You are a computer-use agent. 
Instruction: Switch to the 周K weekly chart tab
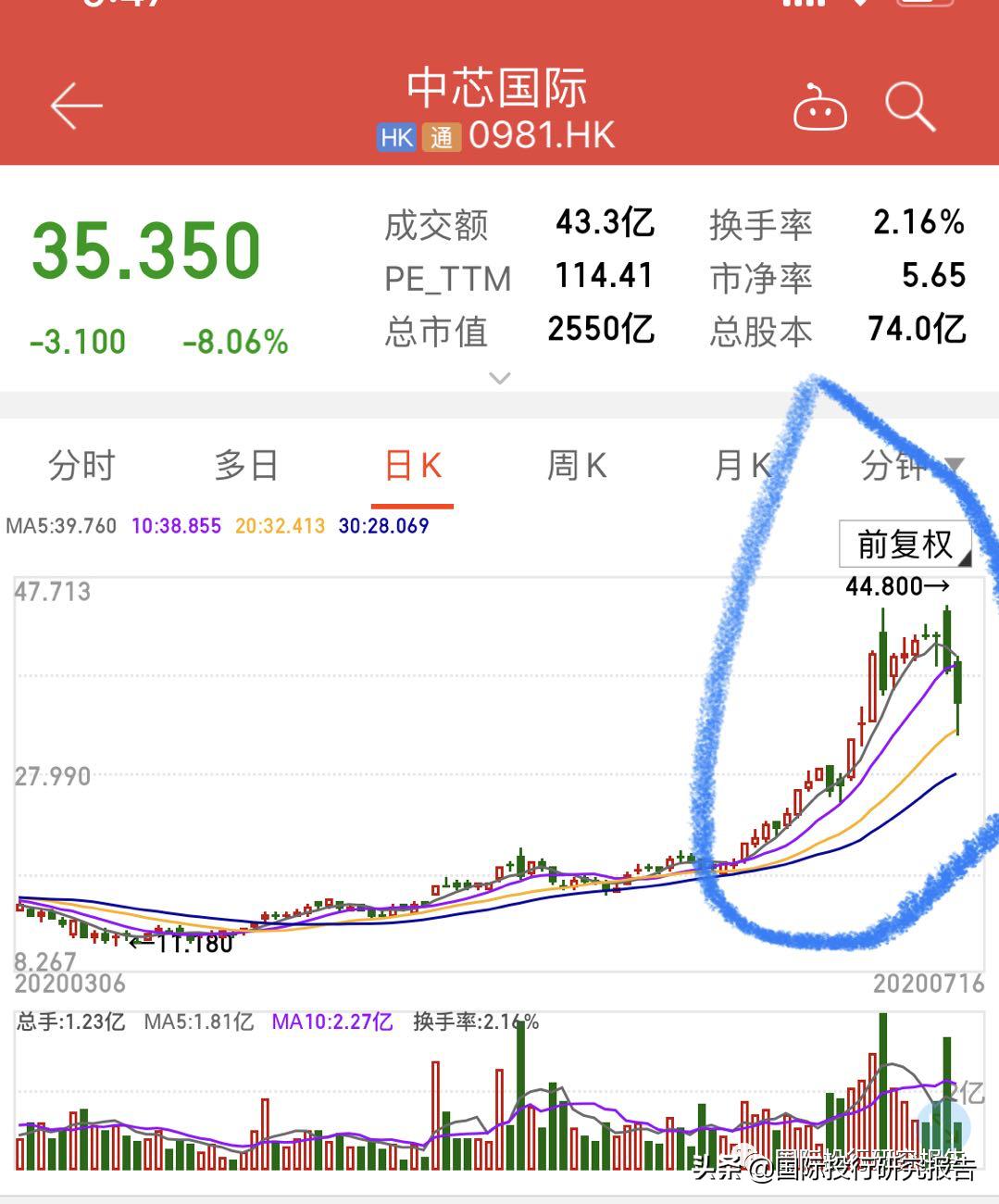tap(575, 466)
